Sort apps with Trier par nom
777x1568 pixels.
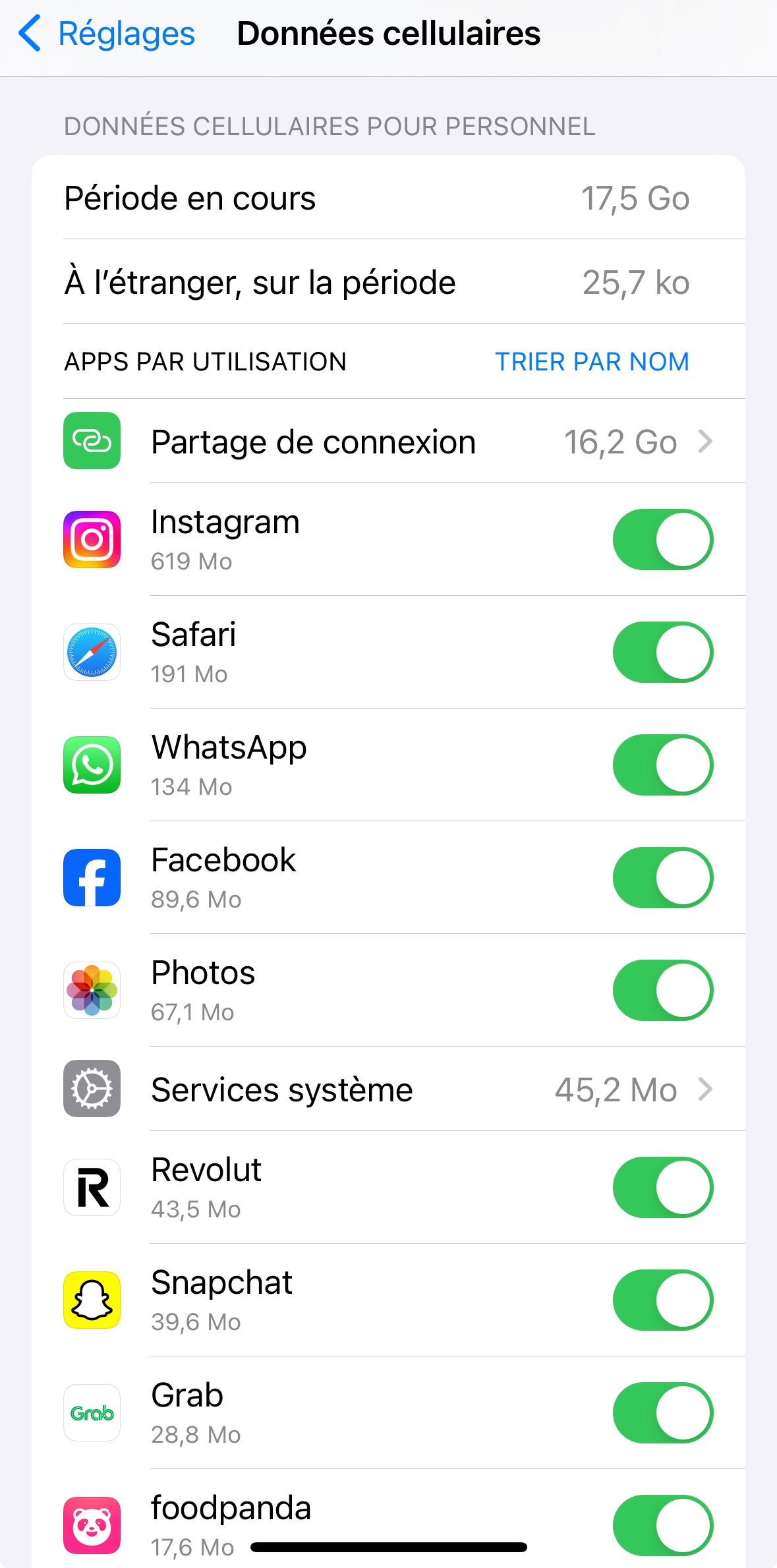pyautogui.click(x=592, y=362)
